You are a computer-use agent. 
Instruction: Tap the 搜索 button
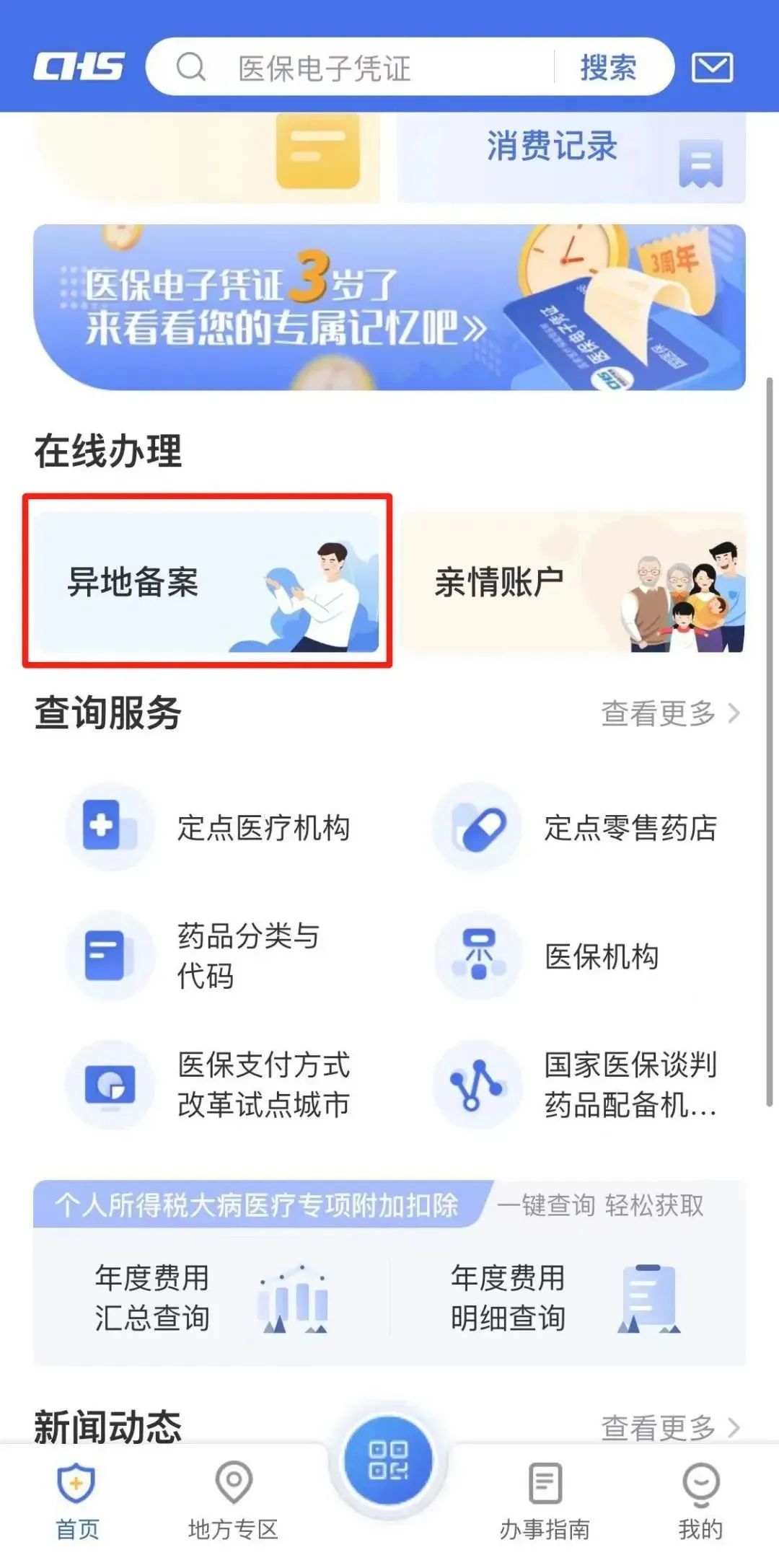tap(608, 69)
